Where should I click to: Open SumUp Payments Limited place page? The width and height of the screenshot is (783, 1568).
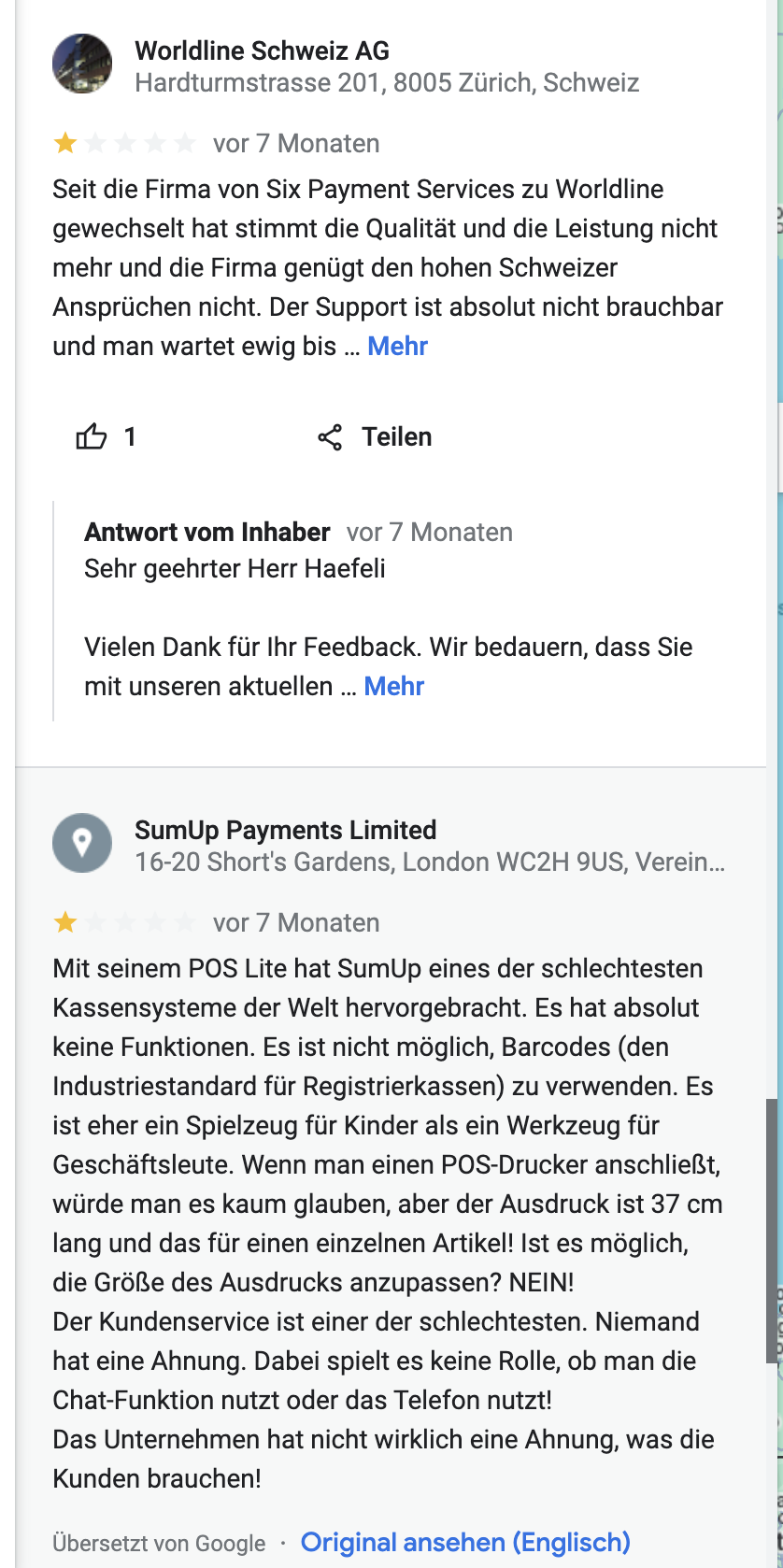(x=285, y=830)
